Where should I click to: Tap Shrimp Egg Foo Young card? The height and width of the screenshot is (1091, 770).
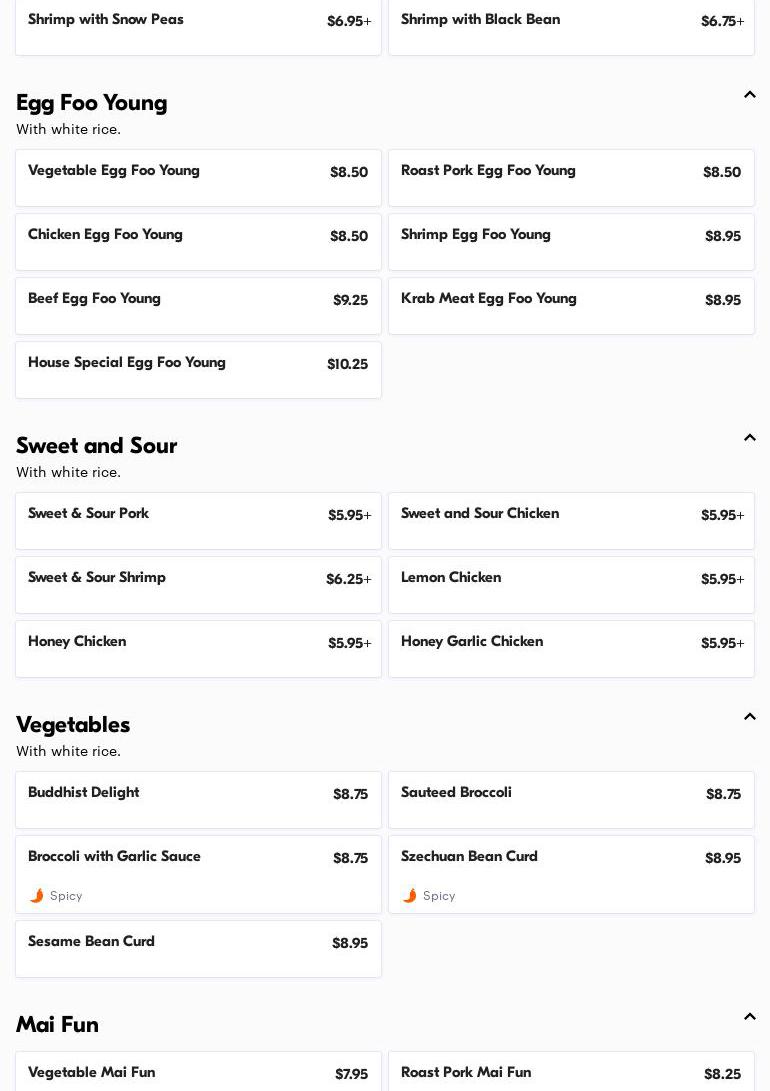571,241
